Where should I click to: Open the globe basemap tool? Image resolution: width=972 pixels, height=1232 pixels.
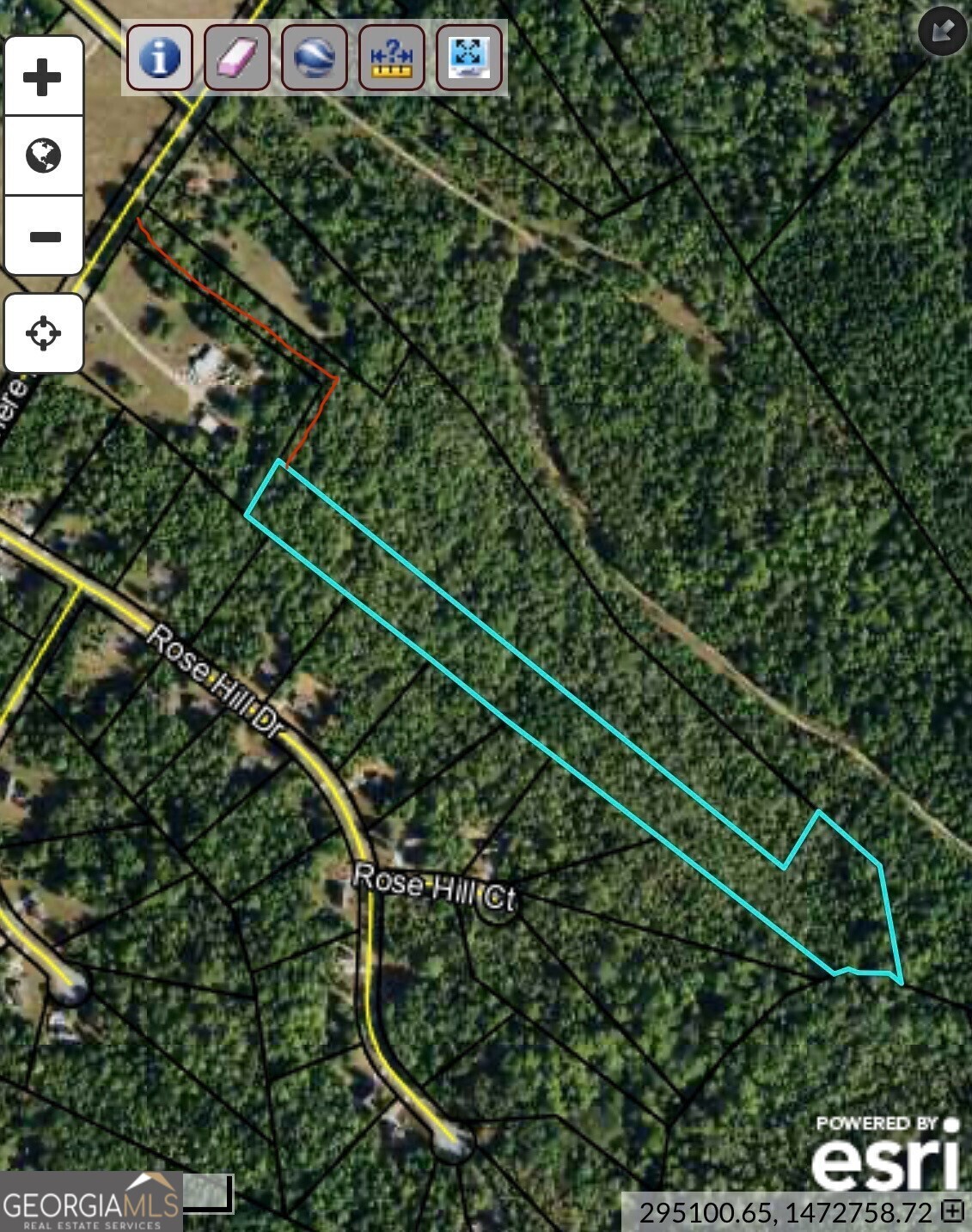tap(315, 58)
